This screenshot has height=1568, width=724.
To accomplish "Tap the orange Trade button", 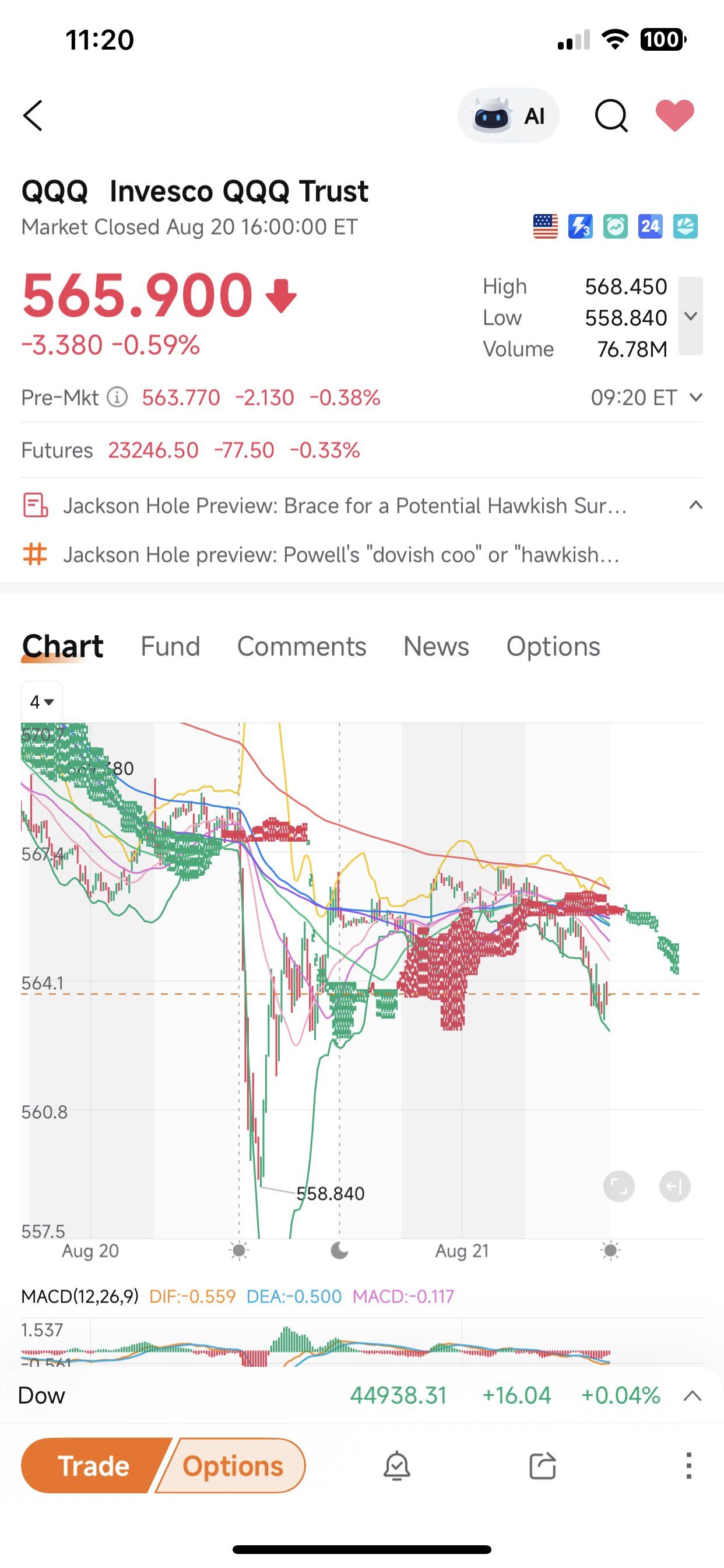I will tap(93, 1466).
